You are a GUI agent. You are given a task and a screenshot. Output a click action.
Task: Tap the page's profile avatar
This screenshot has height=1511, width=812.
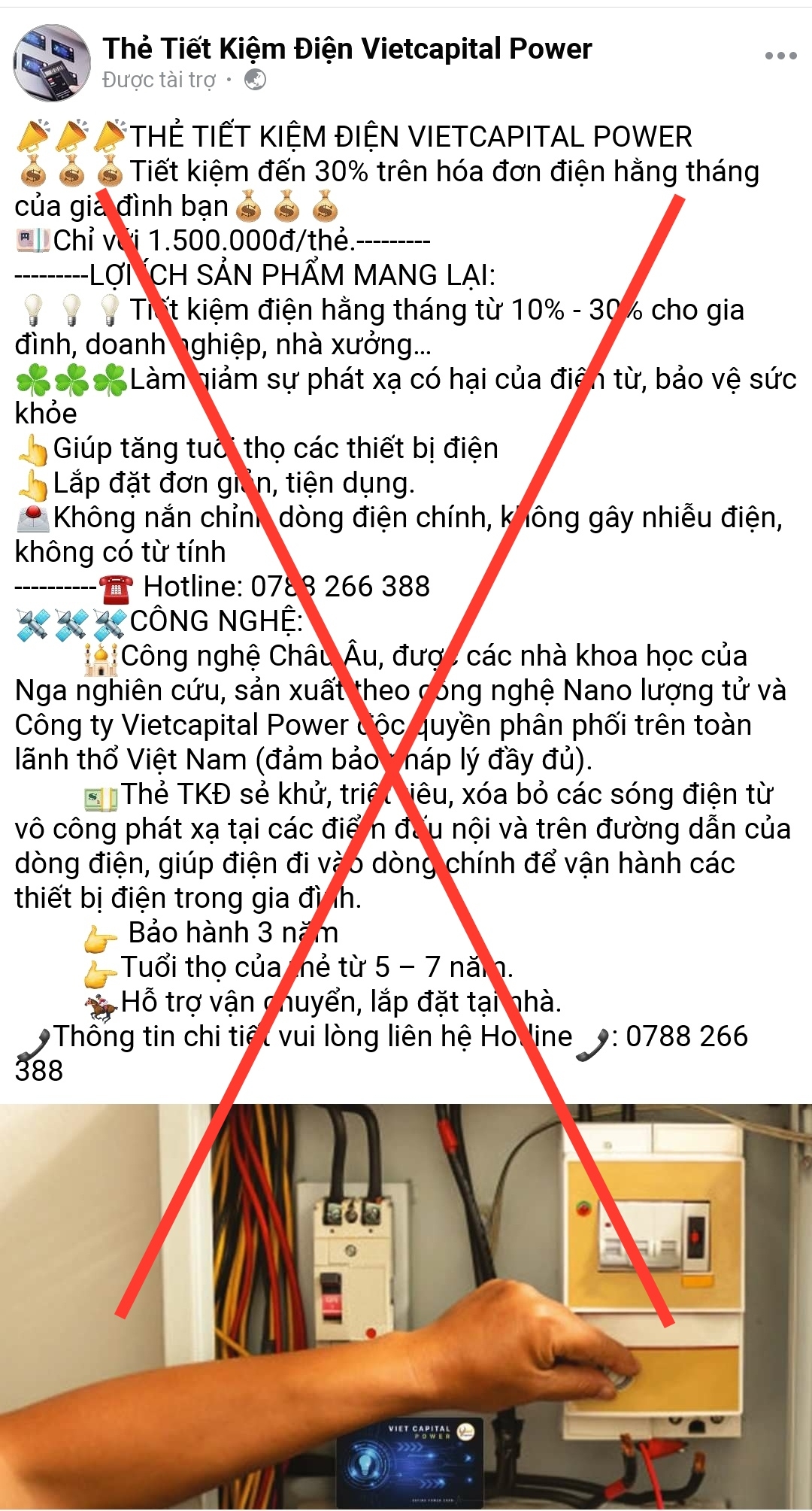52,63
